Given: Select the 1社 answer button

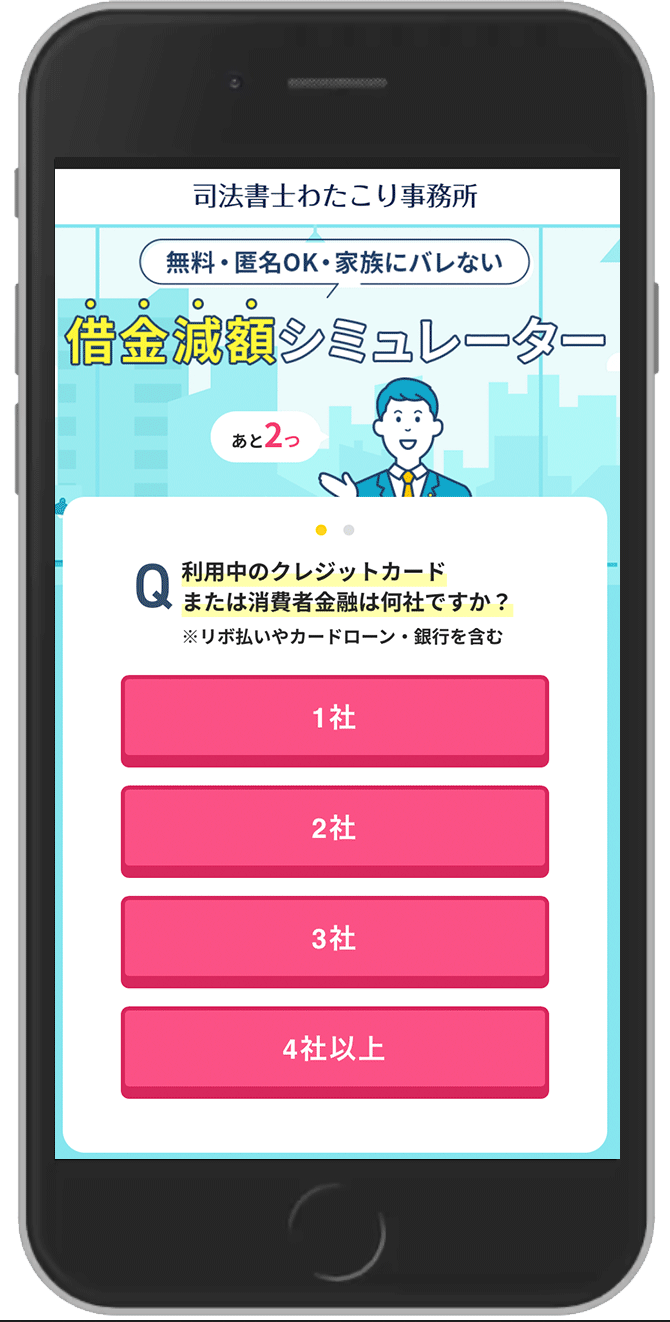Looking at the screenshot, I should click(334, 719).
